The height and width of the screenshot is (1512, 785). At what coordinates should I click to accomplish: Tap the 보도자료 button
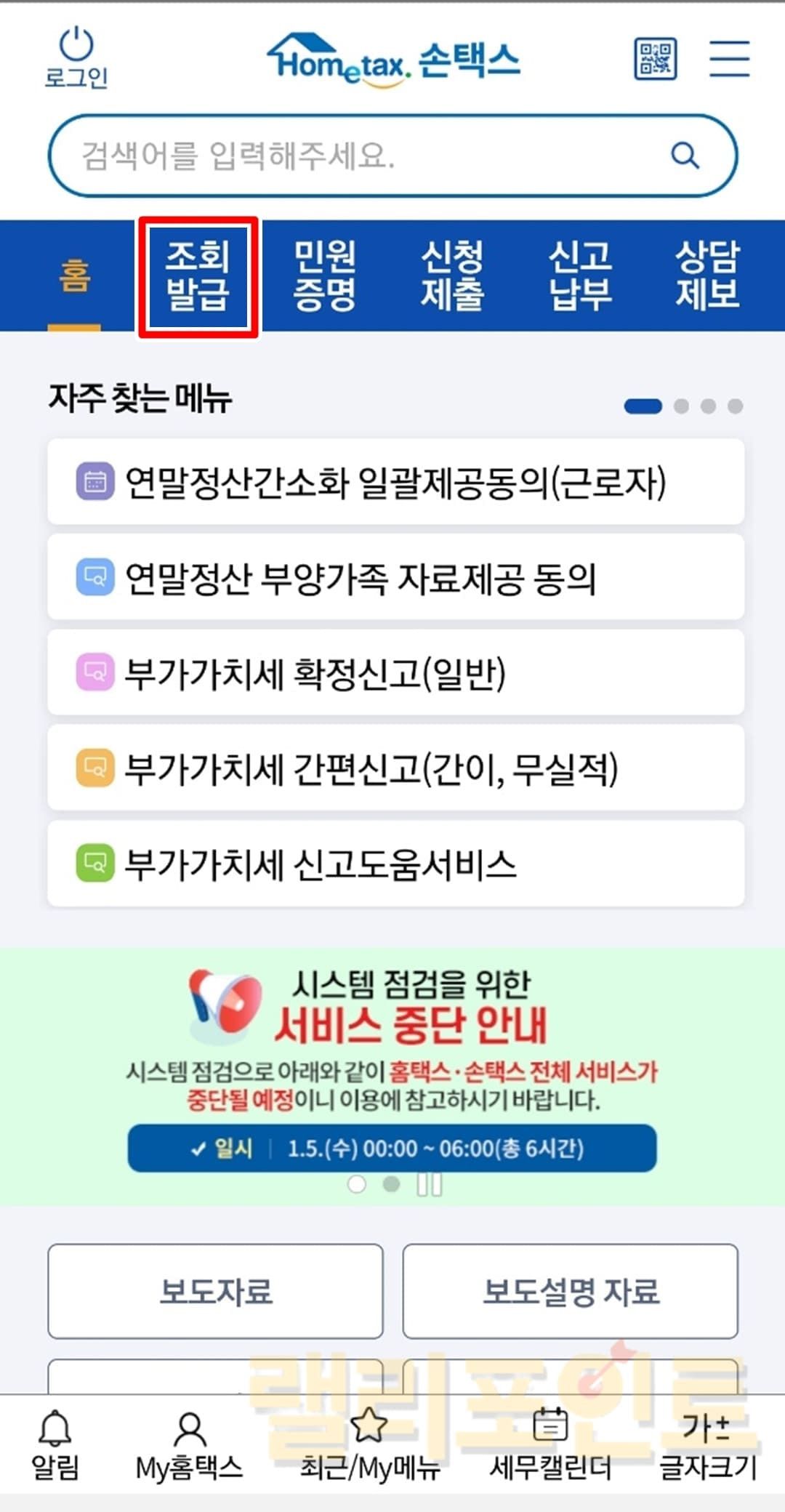point(215,1291)
